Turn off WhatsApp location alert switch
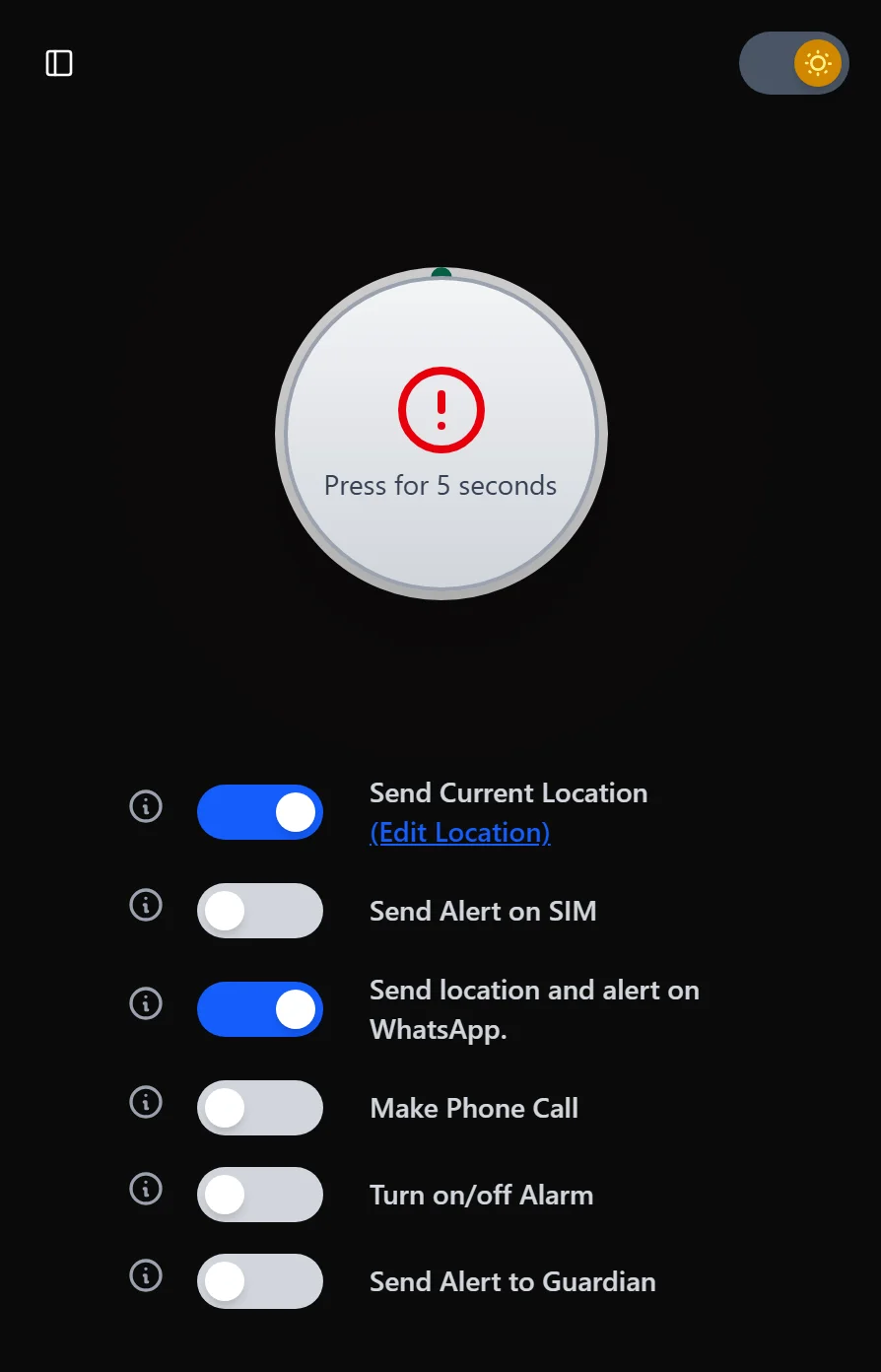Screen dimensions: 881x1372 (260, 1009)
